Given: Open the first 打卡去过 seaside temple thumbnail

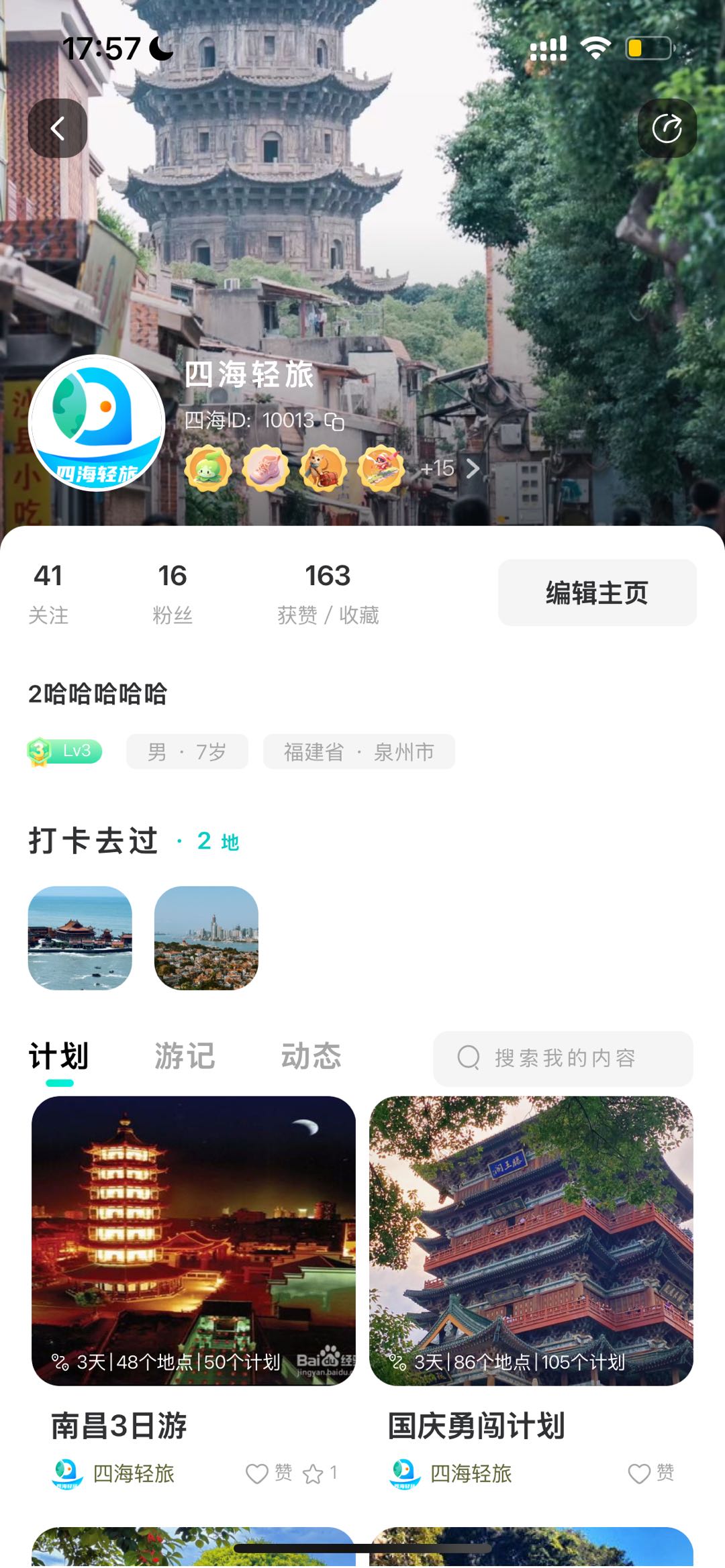Looking at the screenshot, I should tap(80, 937).
